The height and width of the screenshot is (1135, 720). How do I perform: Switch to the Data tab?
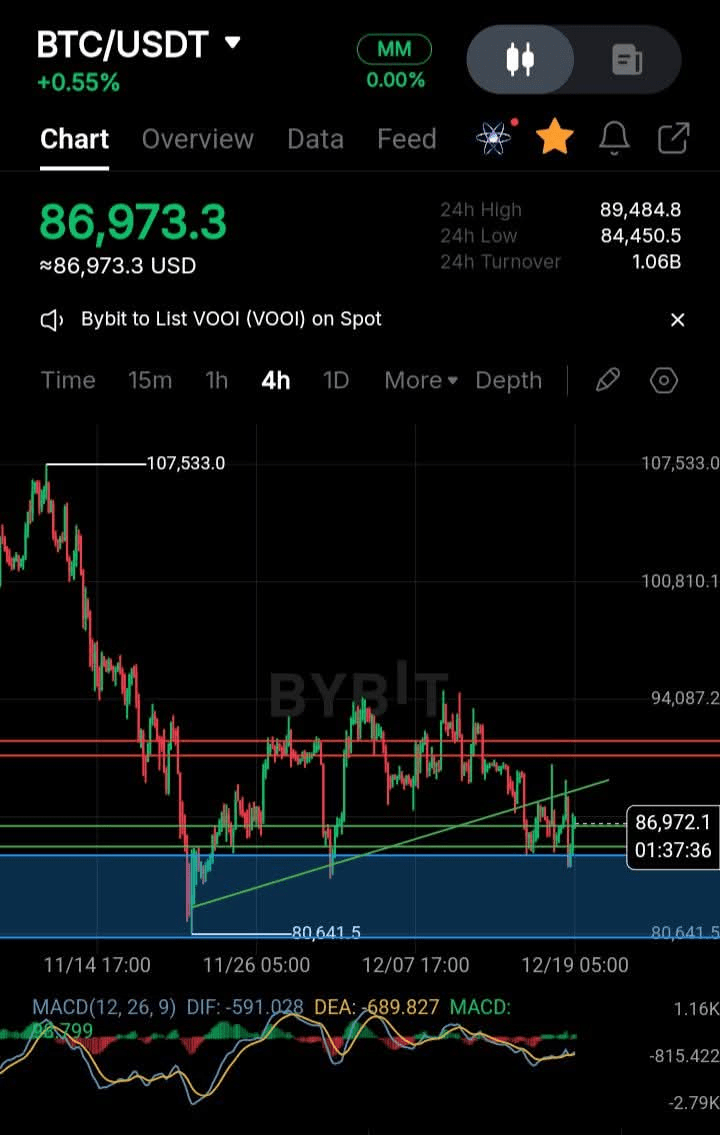[x=315, y=139]
